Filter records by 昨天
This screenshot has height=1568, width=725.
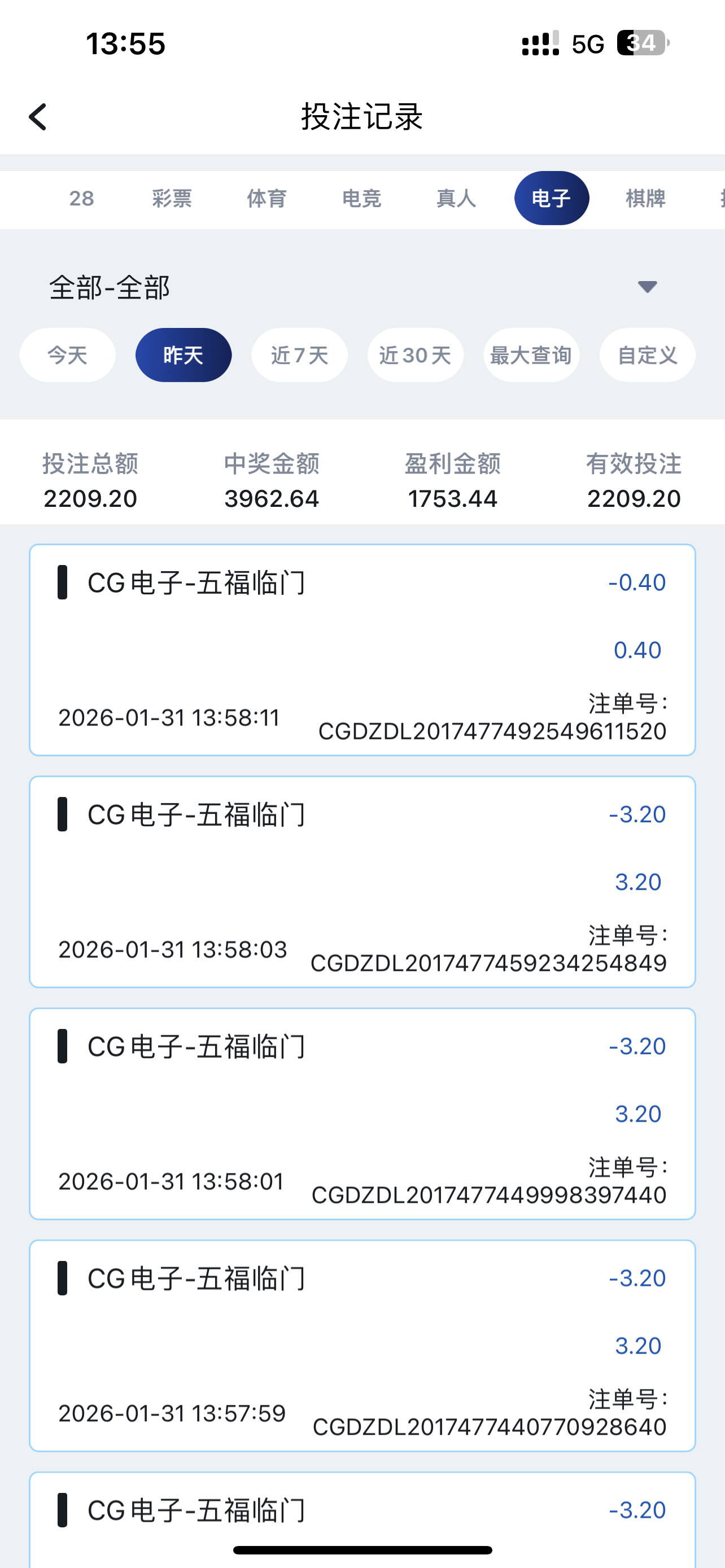tap(184, 355)
